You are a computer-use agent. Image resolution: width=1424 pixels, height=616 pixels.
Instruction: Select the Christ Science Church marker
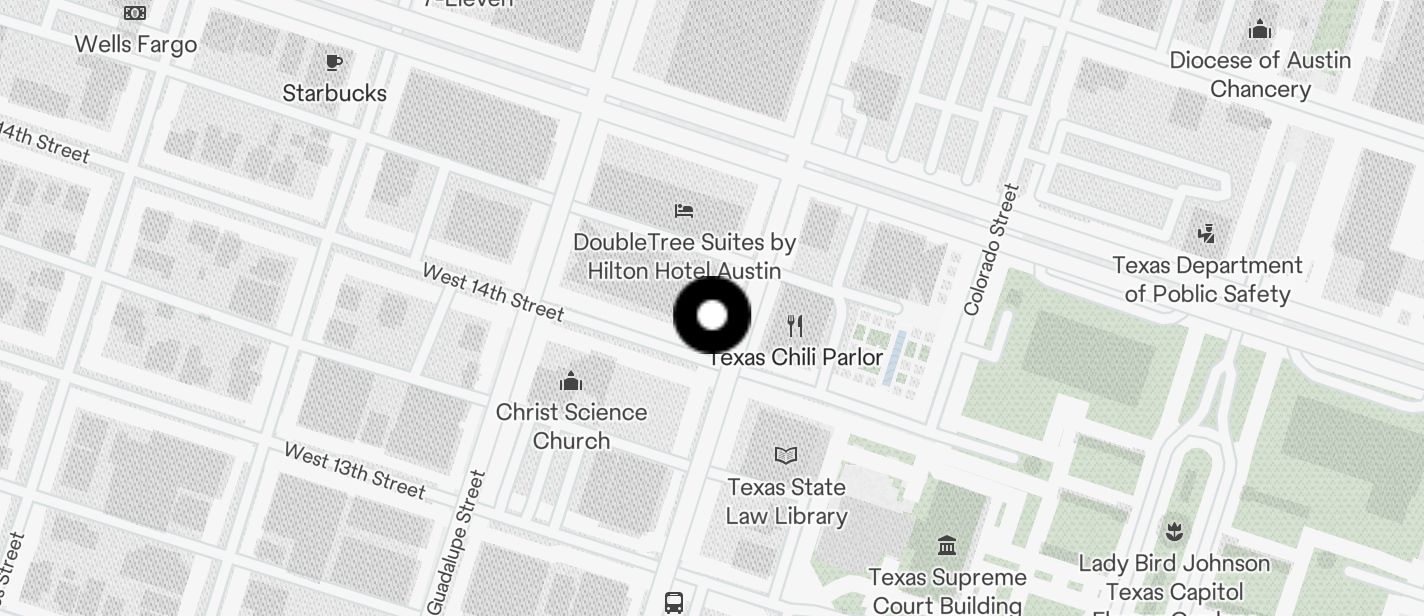pyautogui.click(x=571, y=381)
